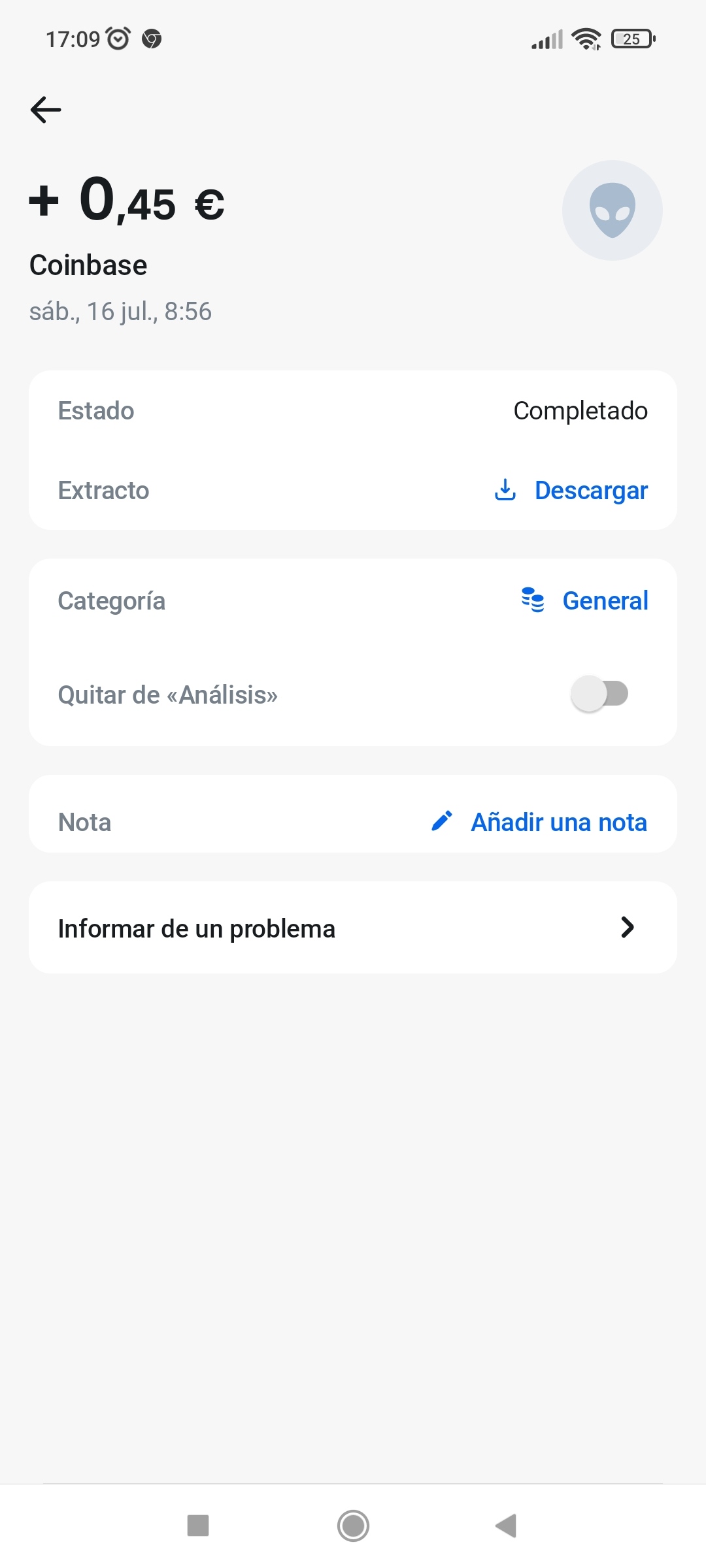
Task: Open the Coinbase alien avatar
Action: [x=612, y=210]
